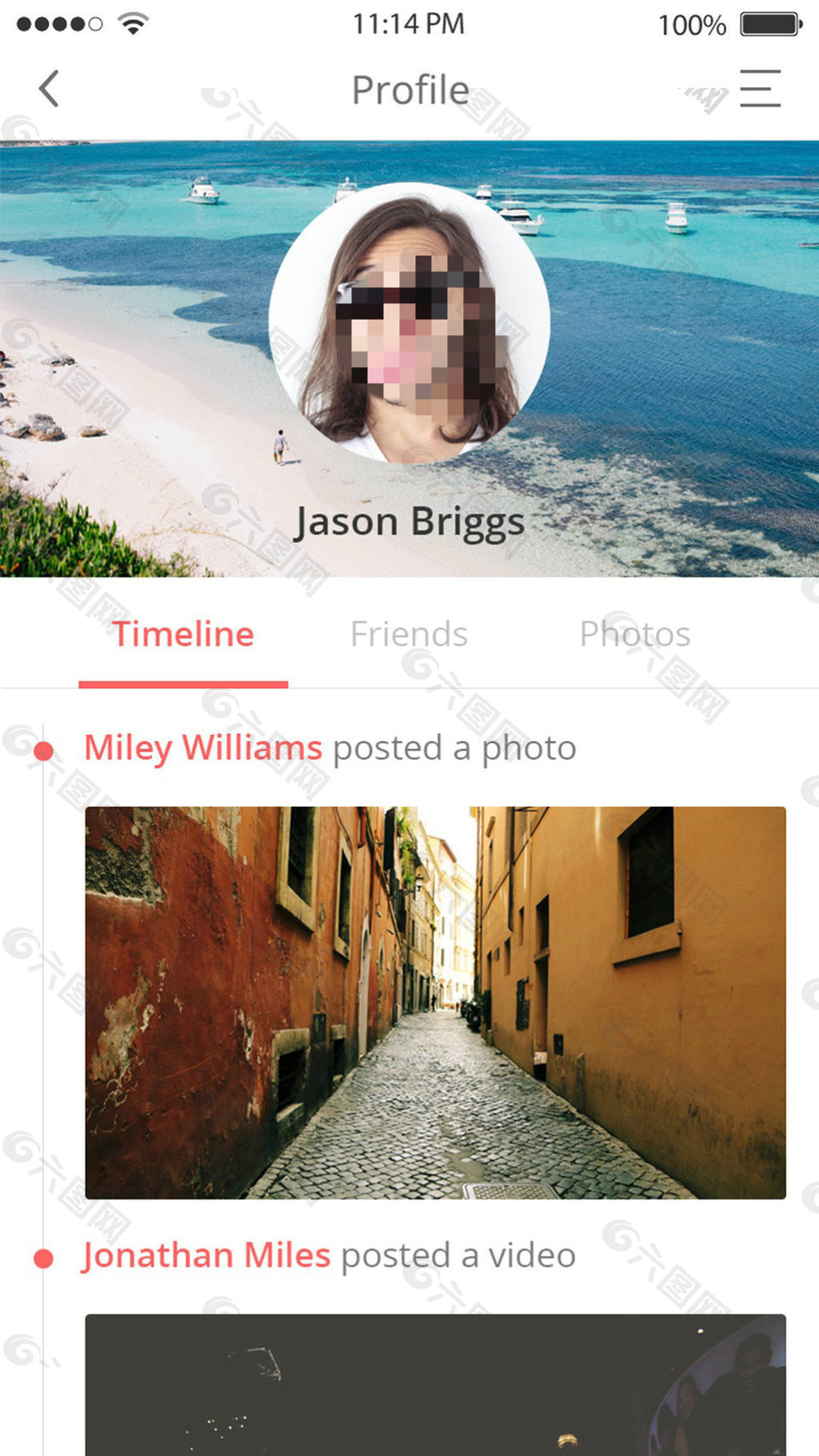Open the hamburger menu

(759, 89)
